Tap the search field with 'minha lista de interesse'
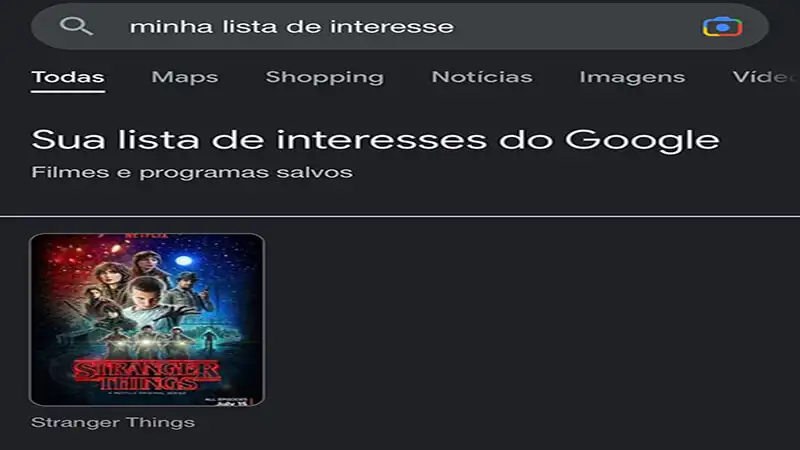Screen dimensions: 800x450 point(380,27)
